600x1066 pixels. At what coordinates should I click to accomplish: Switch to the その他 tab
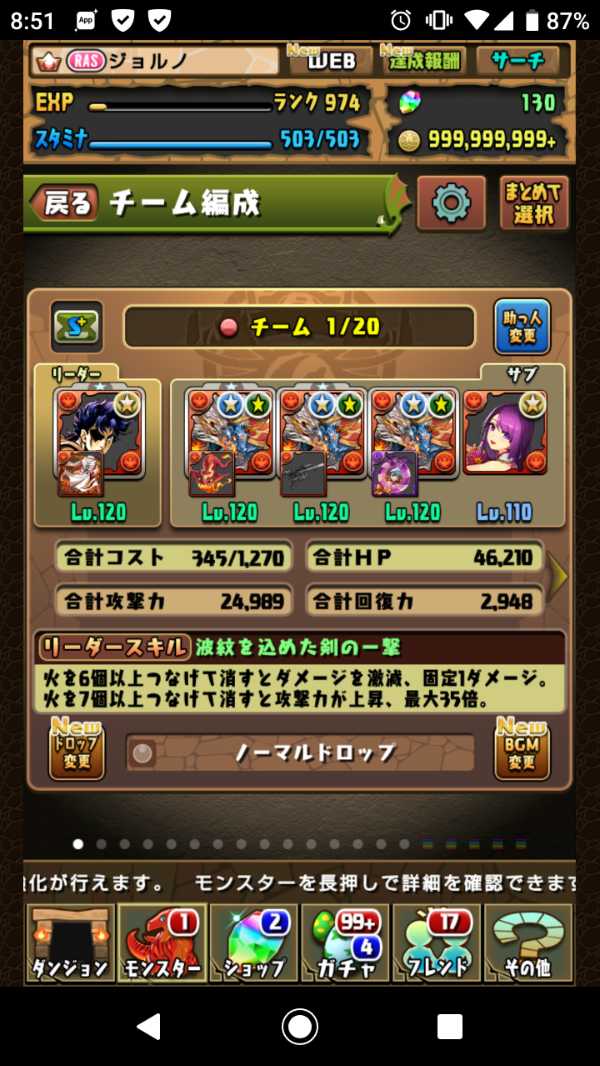529,943
